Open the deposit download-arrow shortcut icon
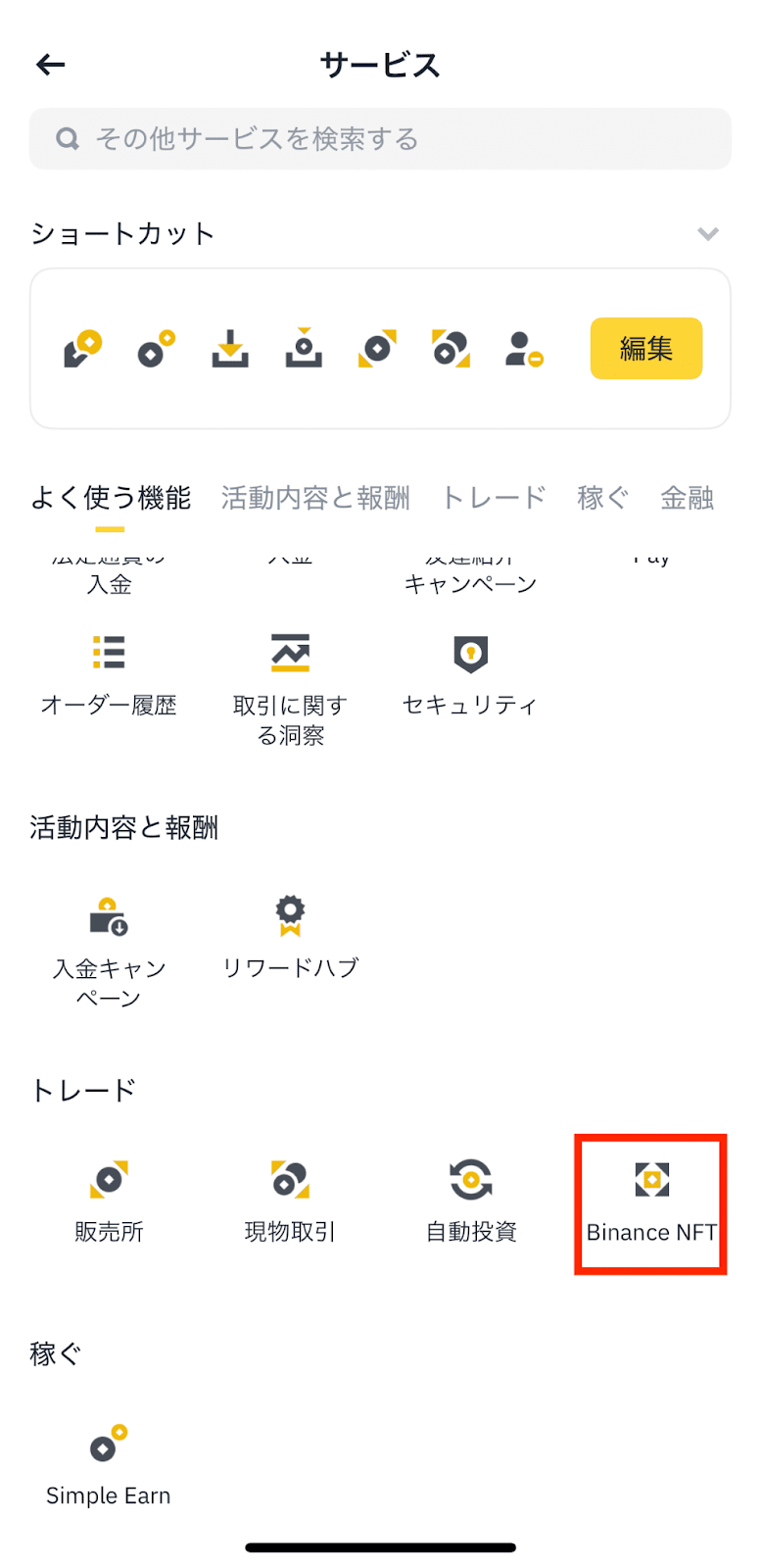This screenshot has width=761, height=1568. 230,348
